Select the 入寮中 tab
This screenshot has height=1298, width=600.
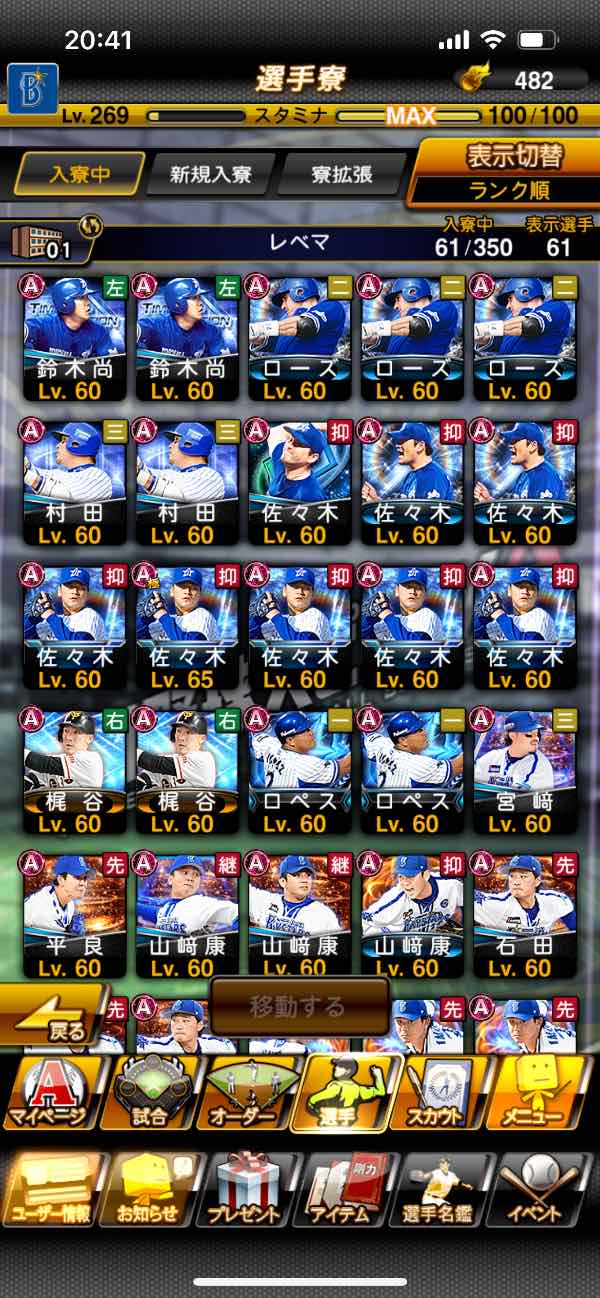(x=77, y=174)
